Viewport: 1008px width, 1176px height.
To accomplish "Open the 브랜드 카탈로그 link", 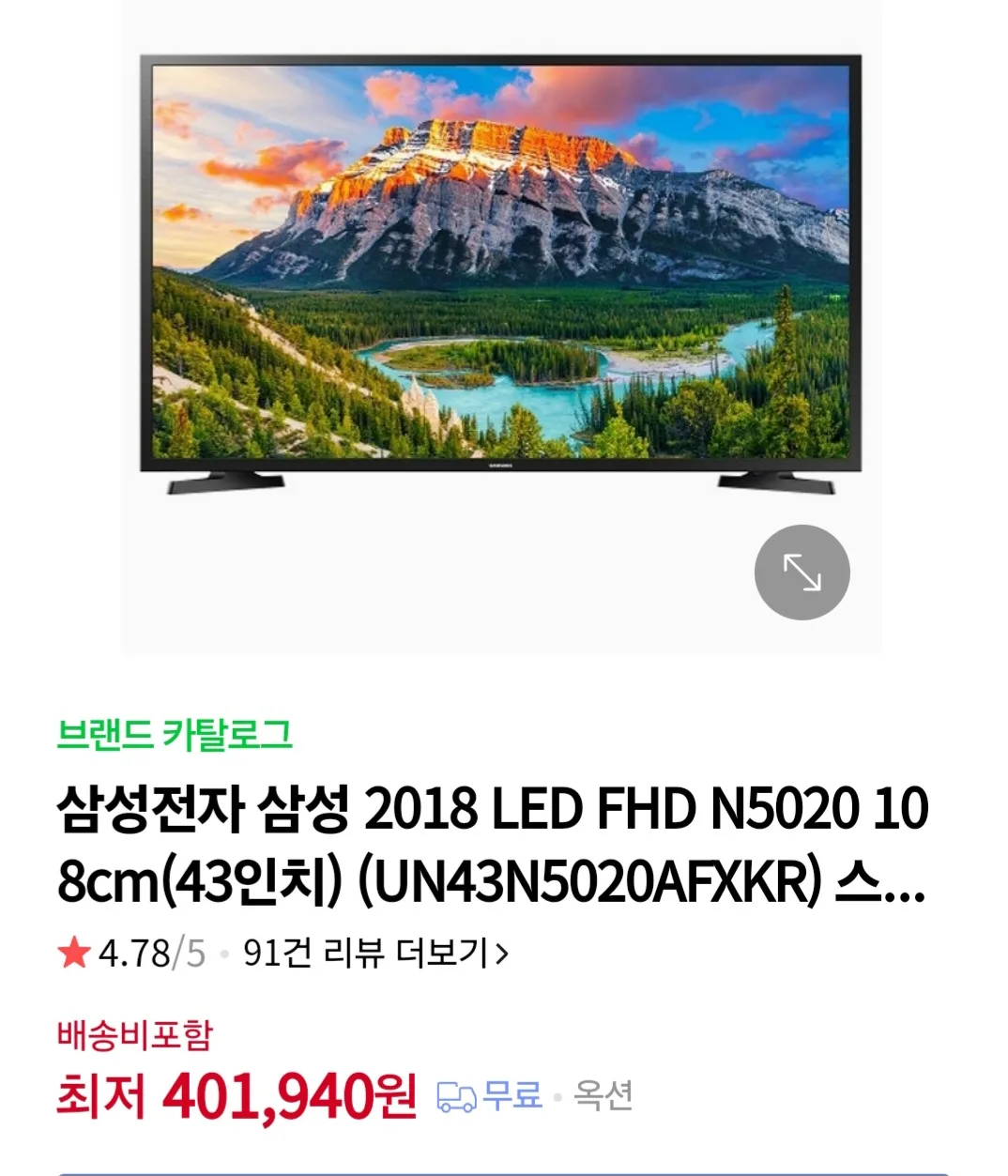I will [x=174, y=737].
